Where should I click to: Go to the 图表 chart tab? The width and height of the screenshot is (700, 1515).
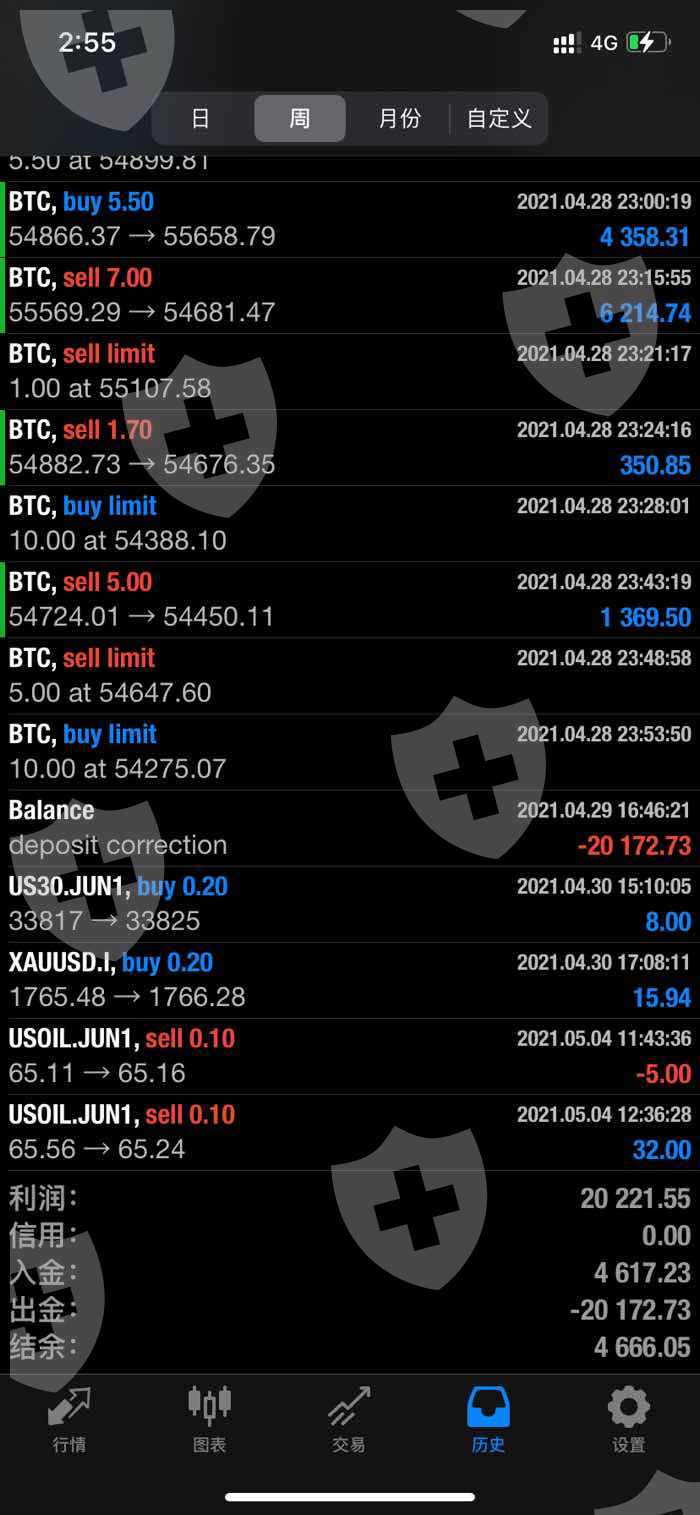click(209, 1420)
